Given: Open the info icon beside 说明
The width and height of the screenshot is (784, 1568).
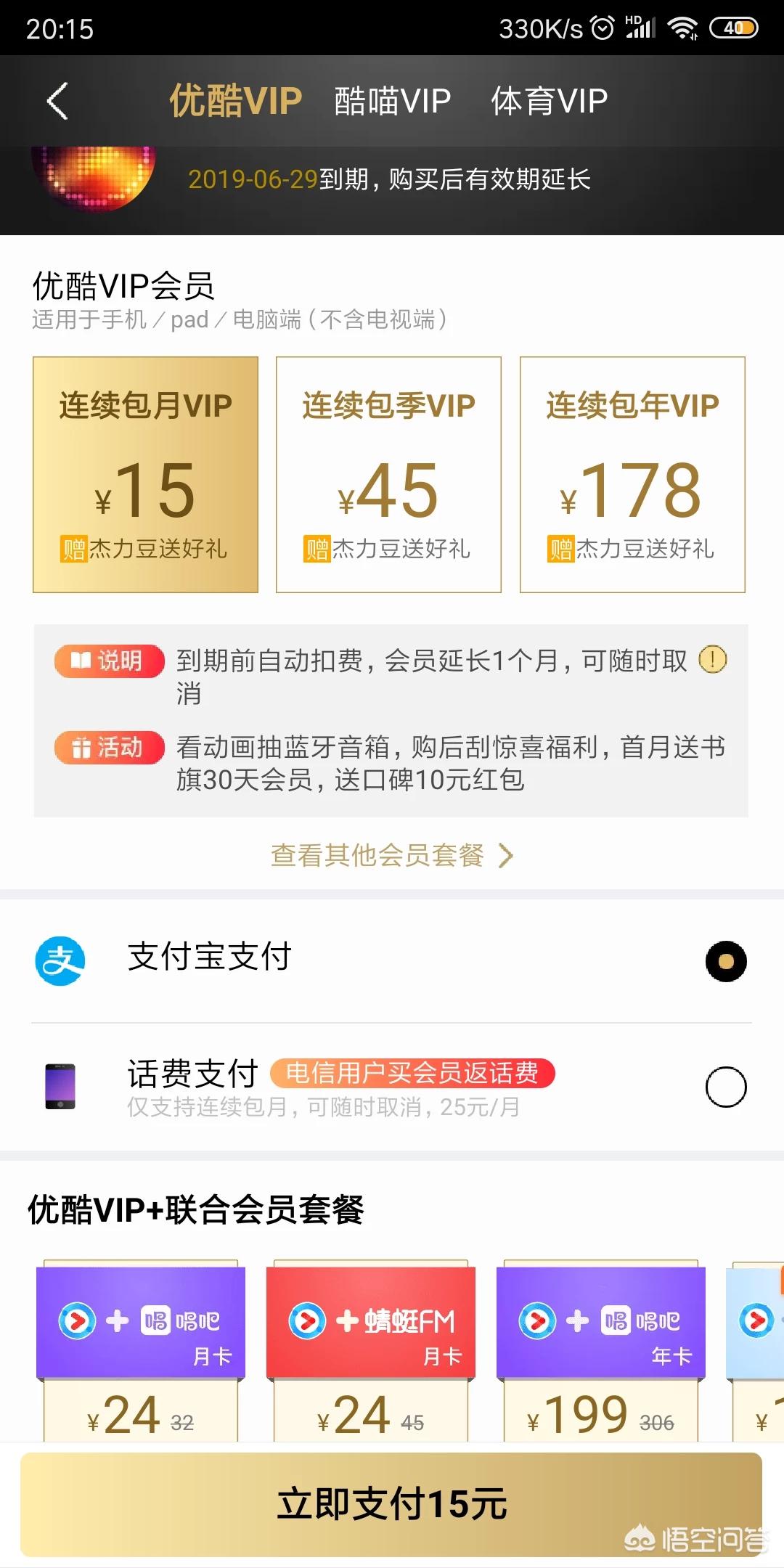Looking at the screenshot, I should coord(712,660).
